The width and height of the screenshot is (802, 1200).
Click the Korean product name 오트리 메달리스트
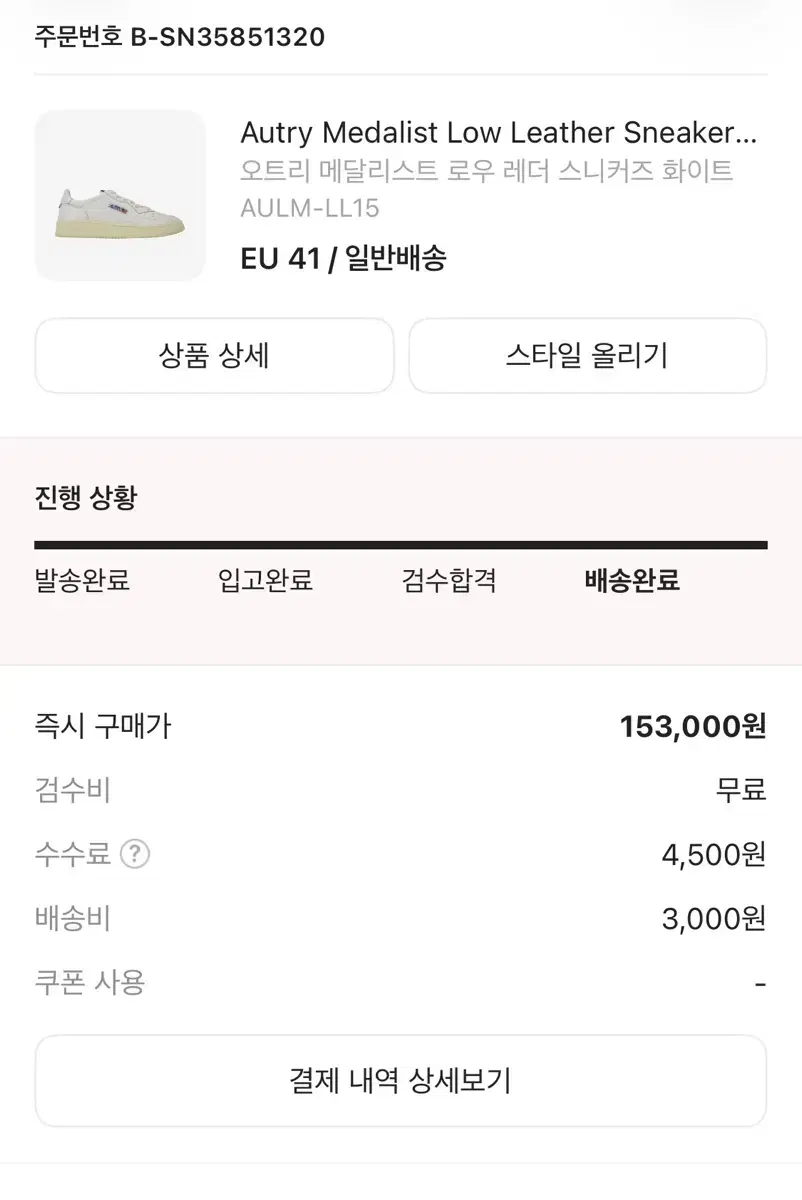coord(486,170)
